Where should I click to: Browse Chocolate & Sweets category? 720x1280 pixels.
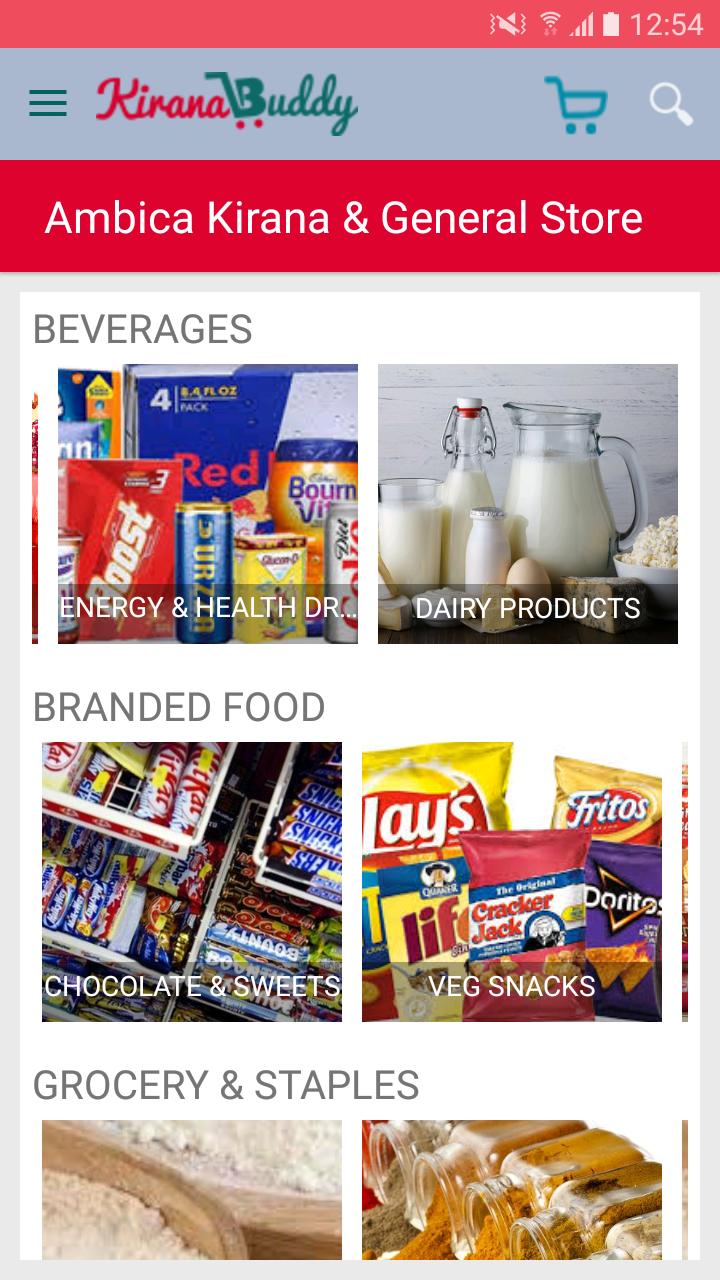point(191,881)
